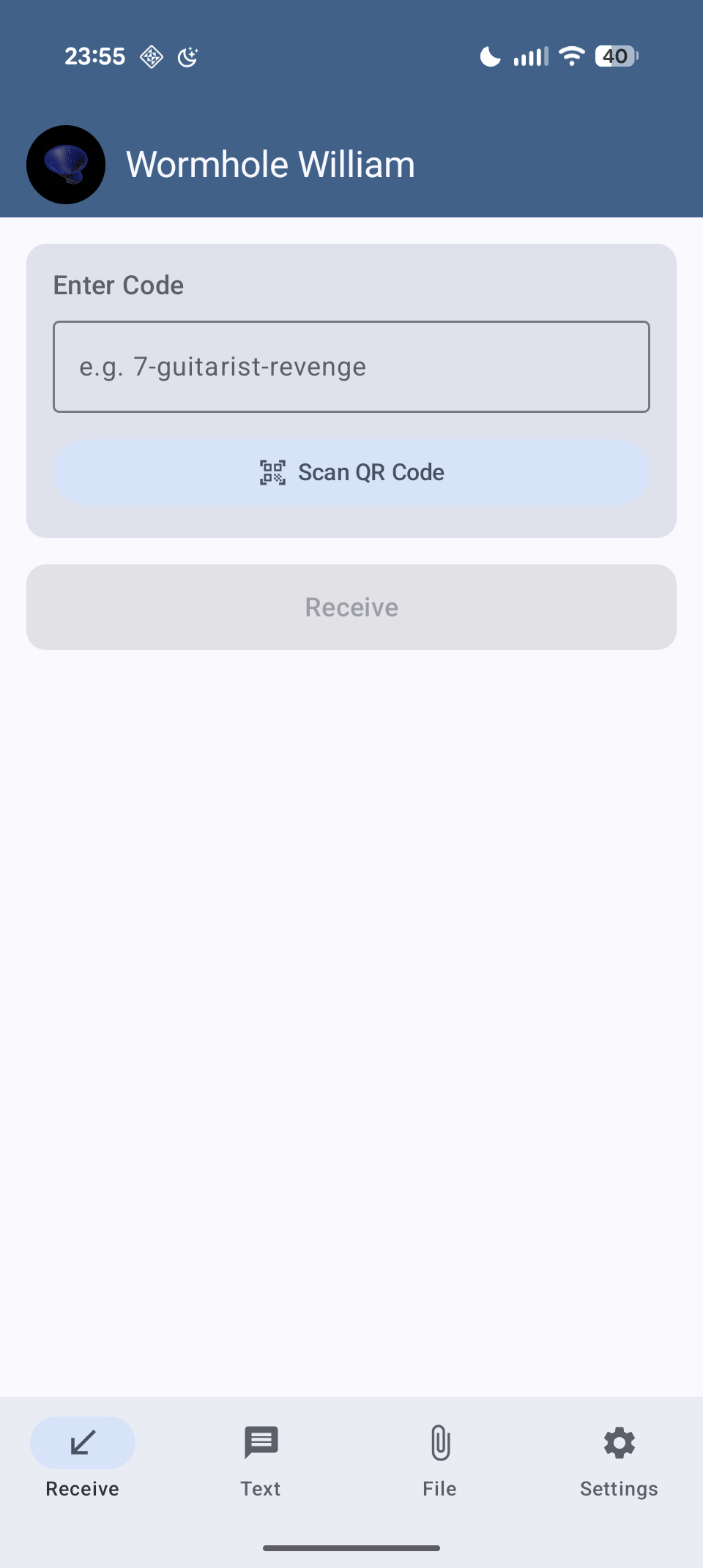Viewport: 703px width, 1568px height.
Task: Click the code entry text field
Action: [x=351, y=366]
